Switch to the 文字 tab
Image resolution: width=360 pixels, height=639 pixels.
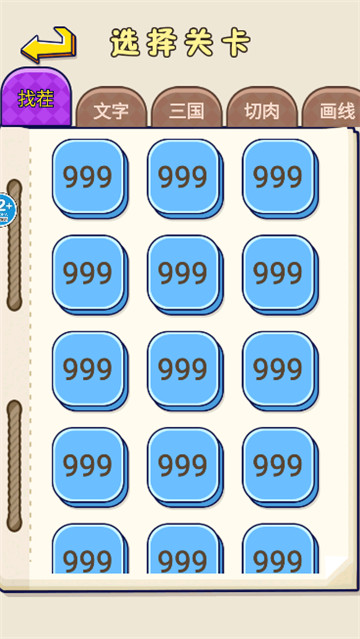tap(111, 108)
